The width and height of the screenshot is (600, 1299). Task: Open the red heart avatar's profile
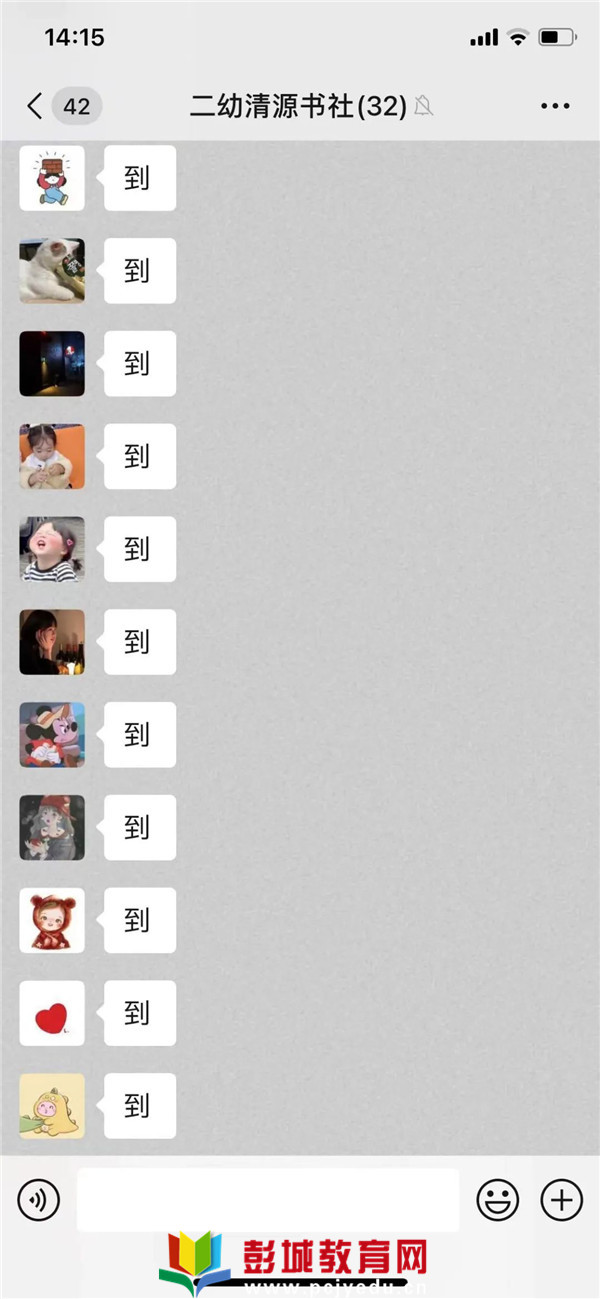pos(52,1013)
